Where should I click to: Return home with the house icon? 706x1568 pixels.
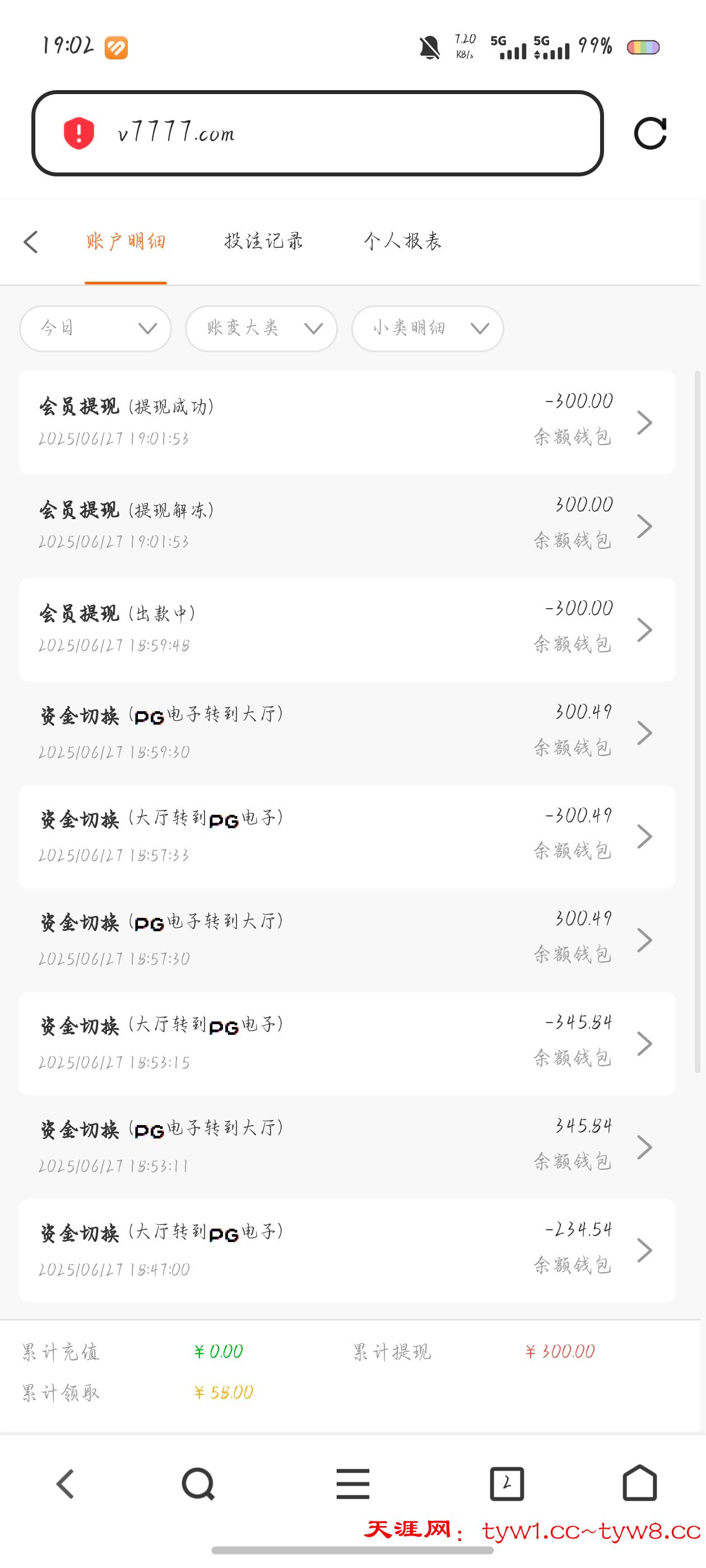point(640,1483)
